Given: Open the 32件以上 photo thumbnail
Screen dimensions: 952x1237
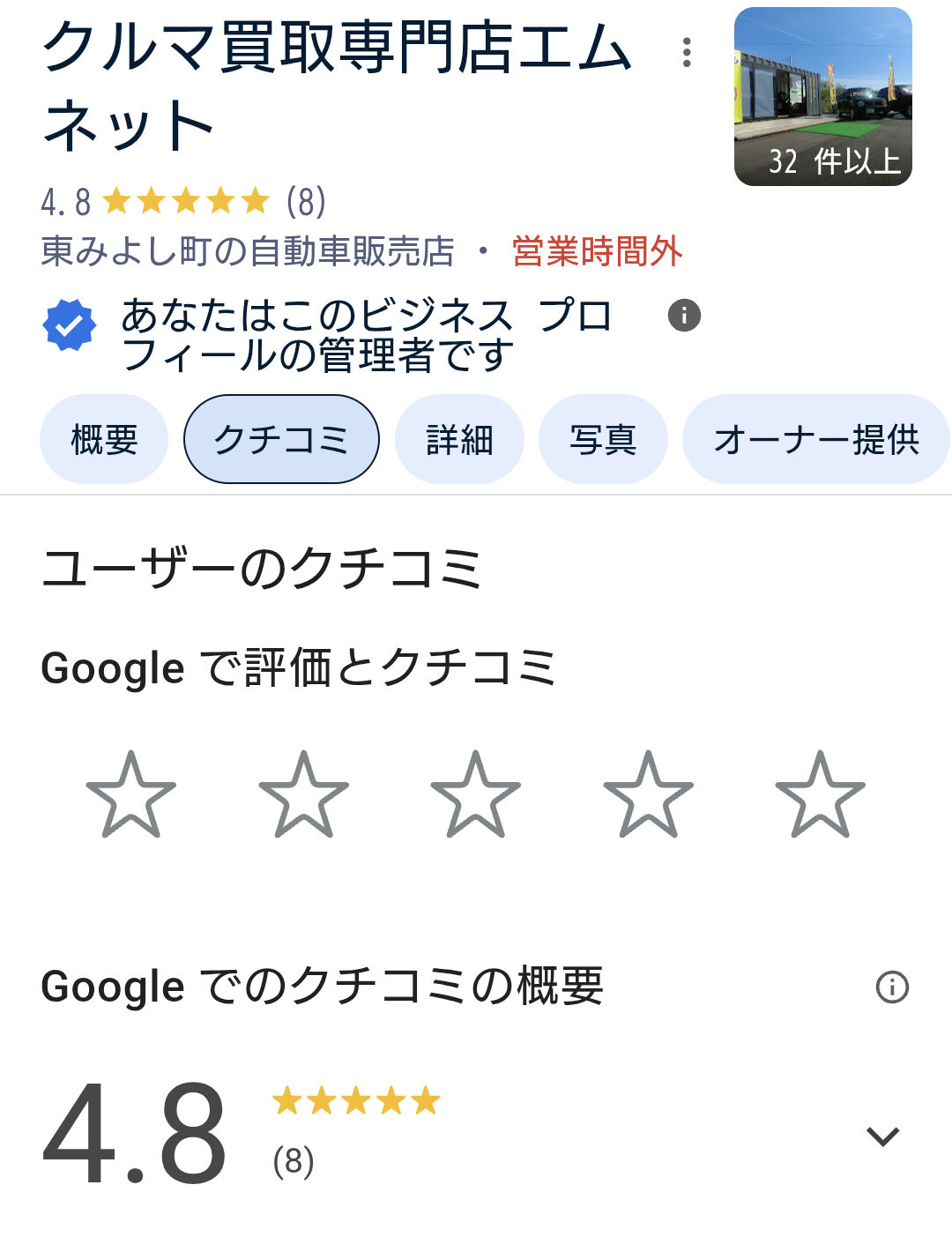Looking at the screenshot, I should point(826,95).
